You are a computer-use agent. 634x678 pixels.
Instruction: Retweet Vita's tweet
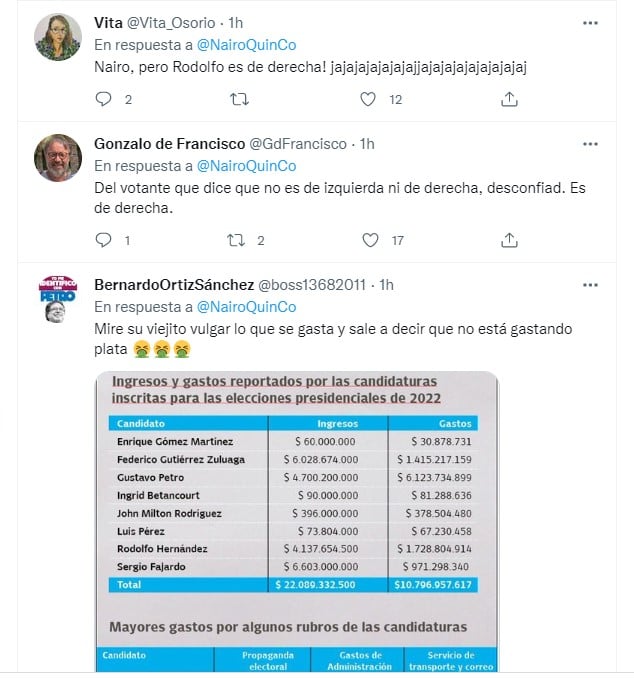[239, 99]
